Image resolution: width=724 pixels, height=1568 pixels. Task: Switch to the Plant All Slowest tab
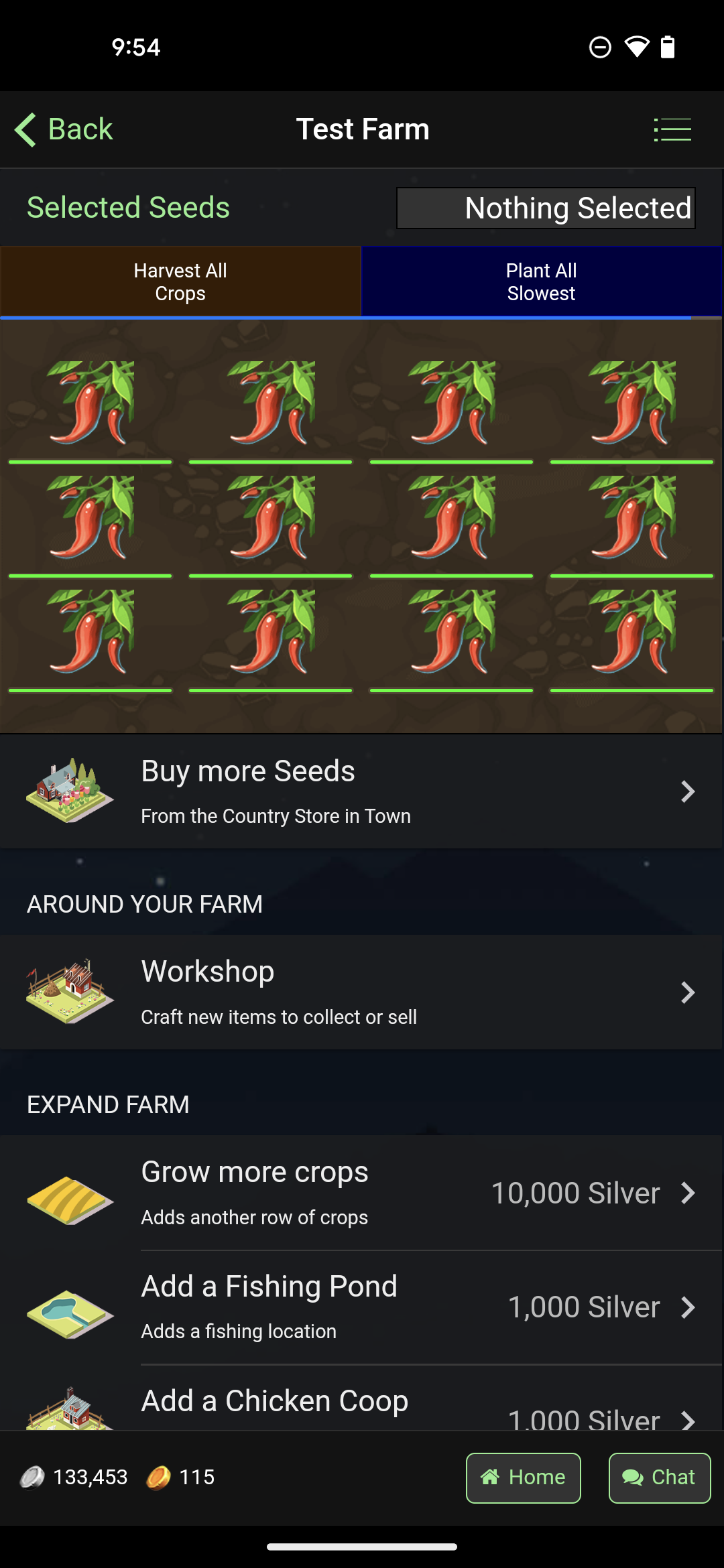(x=541, y=281)
